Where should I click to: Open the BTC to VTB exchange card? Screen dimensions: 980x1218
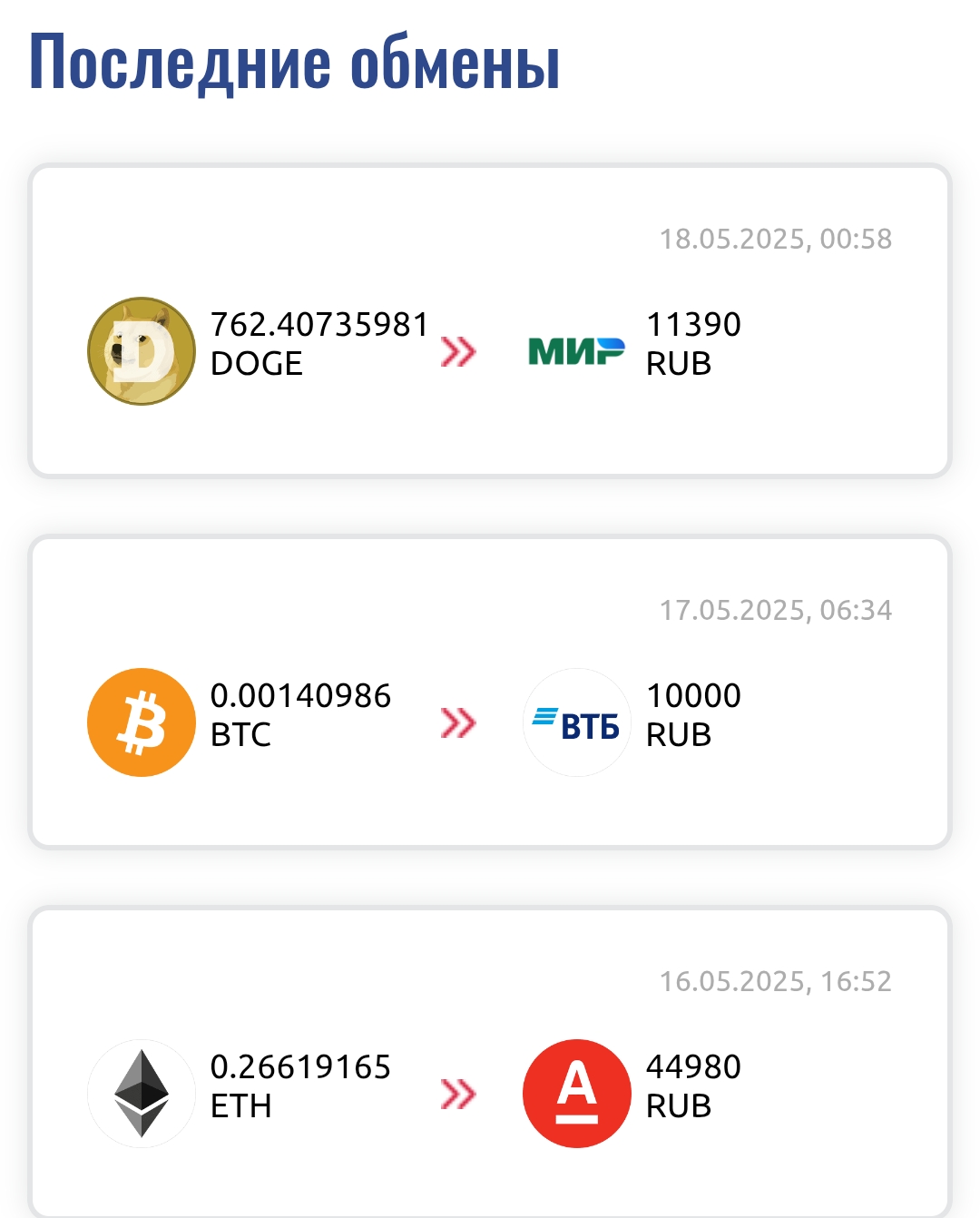490,692
